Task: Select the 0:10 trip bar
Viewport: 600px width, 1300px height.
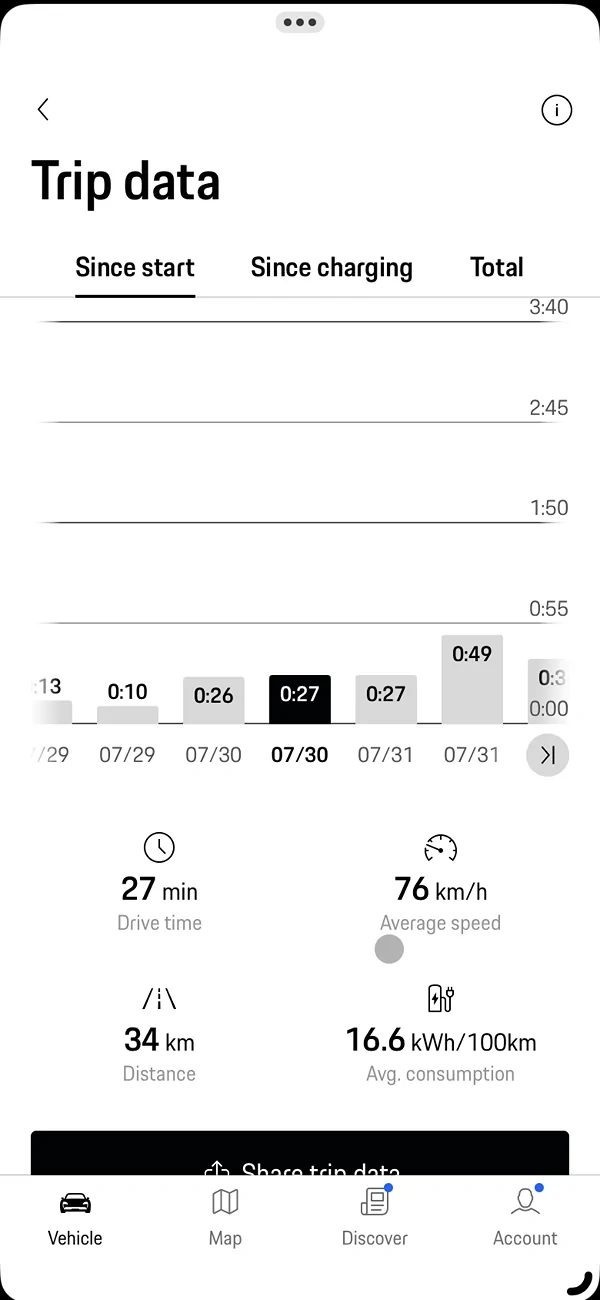Action: [x=128, y=713]
